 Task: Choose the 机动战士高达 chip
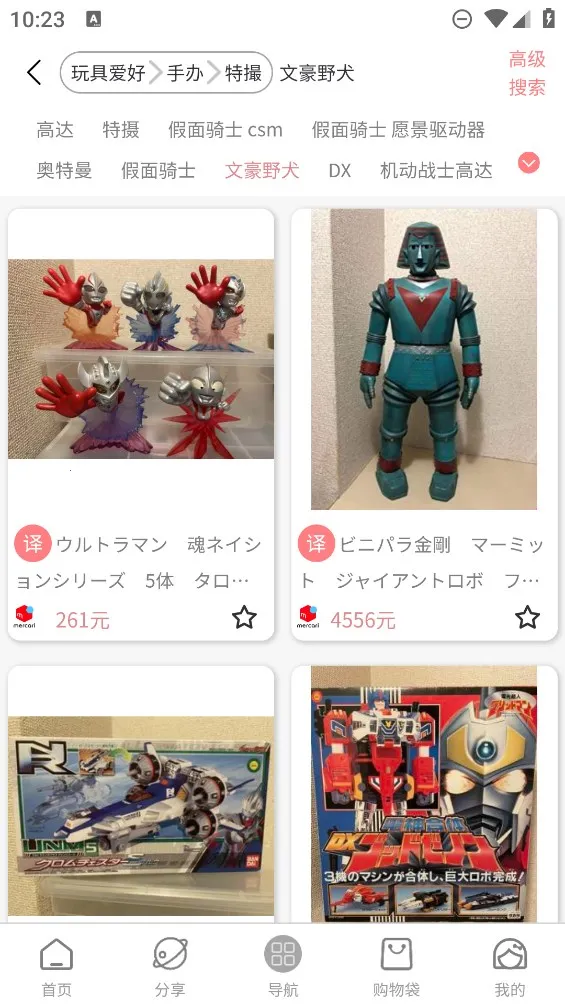click(x=436, y=170)
